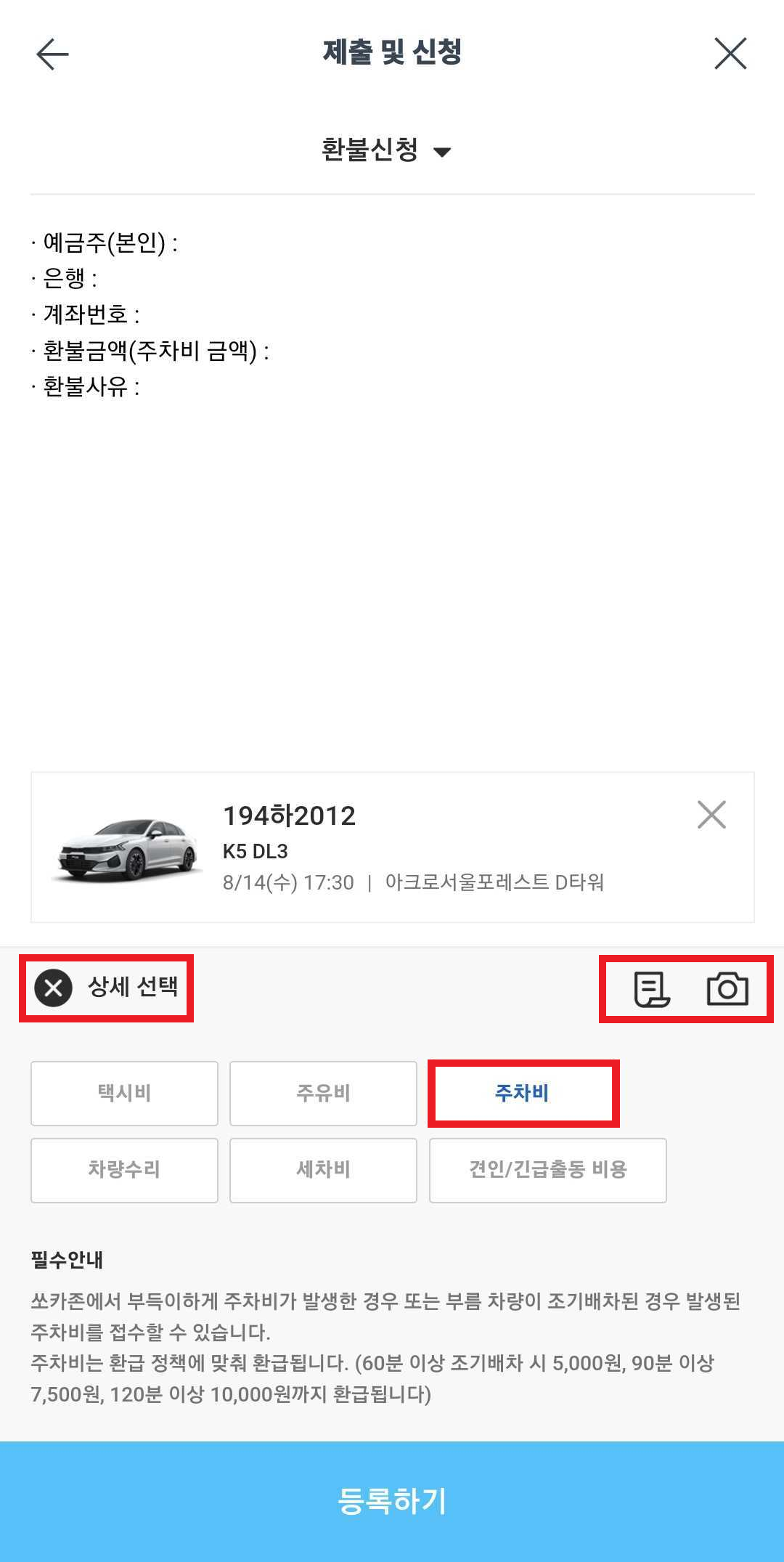Pick the 세차비 option
Viewport: 784px width, 1562px height.
click(323, 1170)
